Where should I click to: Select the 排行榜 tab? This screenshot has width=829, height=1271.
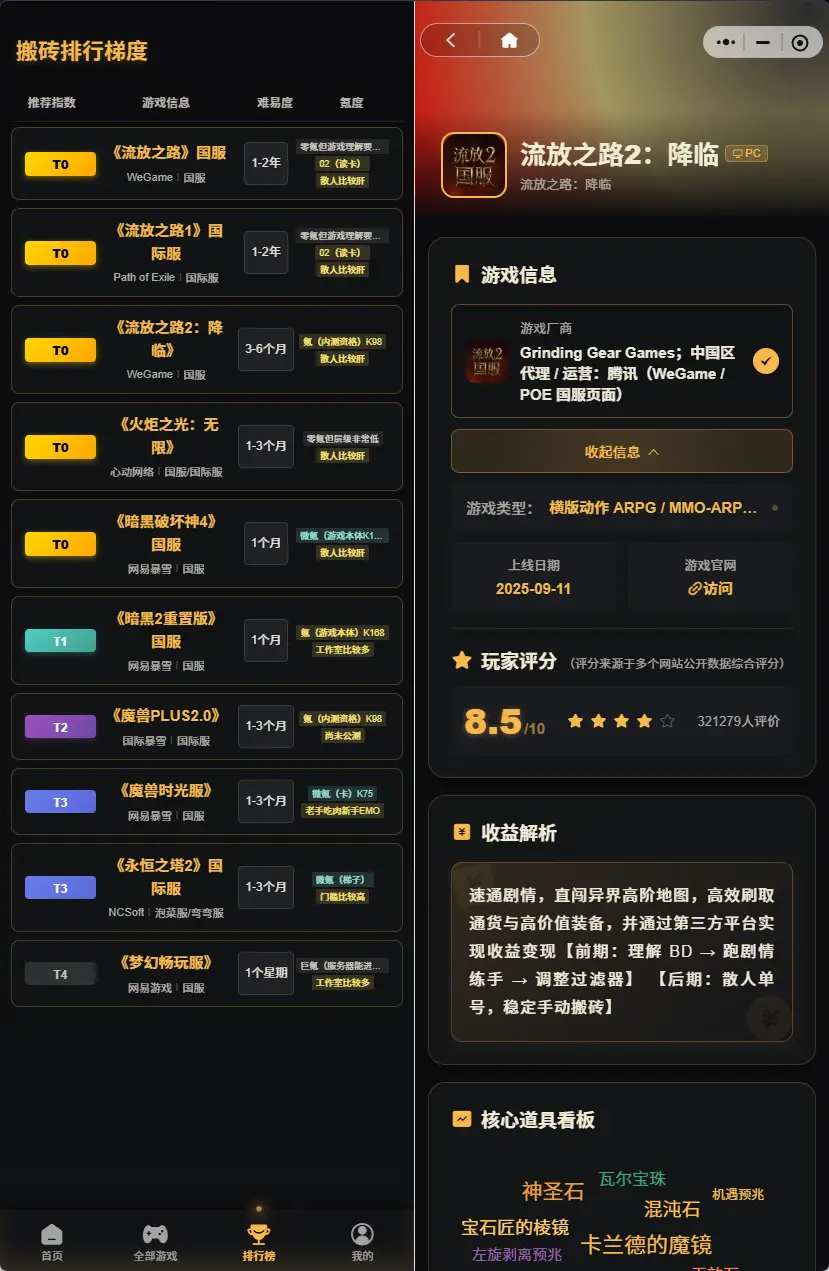point(259,1241)
